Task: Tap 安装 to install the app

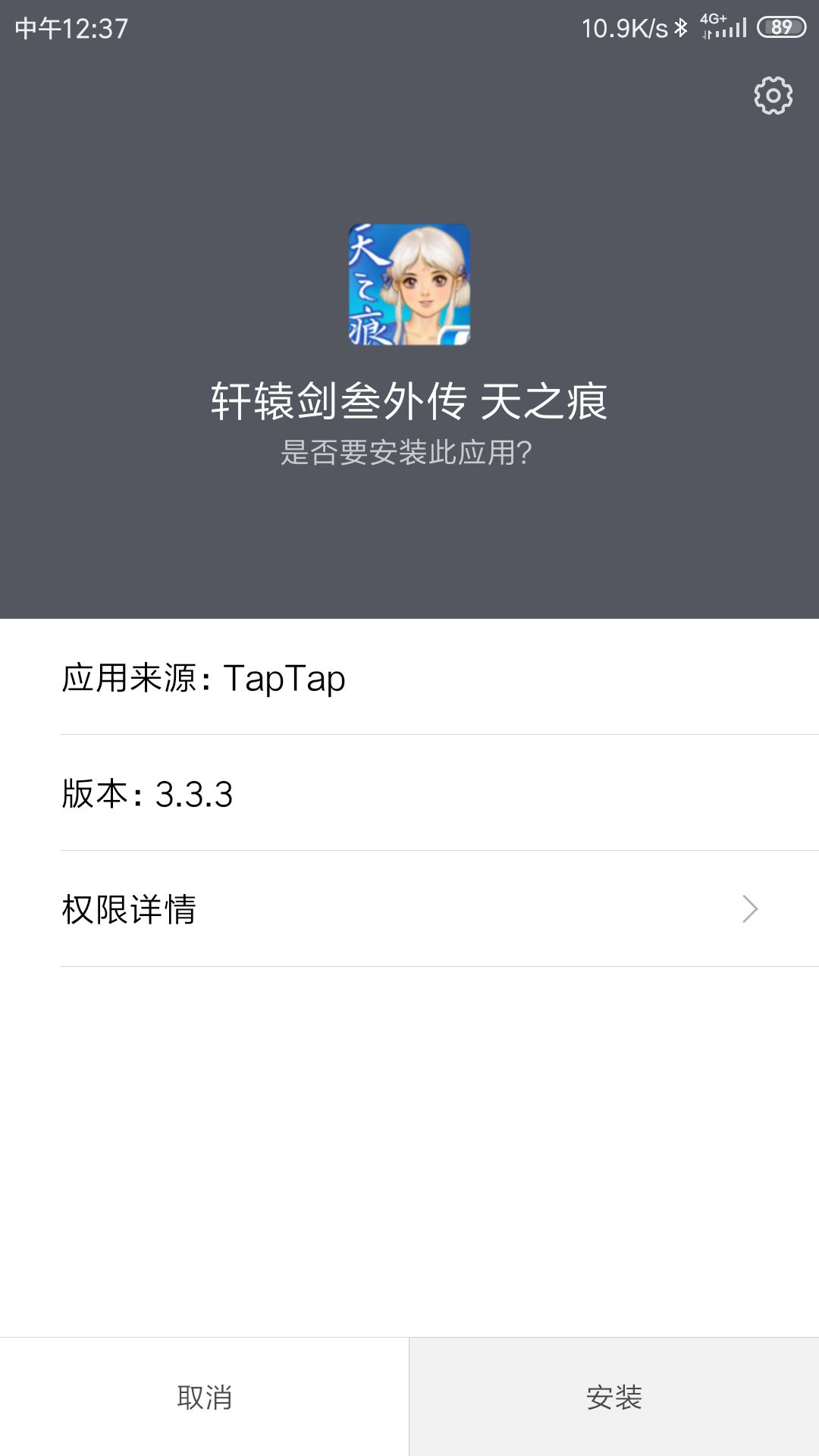Action: click(614, 1397)
